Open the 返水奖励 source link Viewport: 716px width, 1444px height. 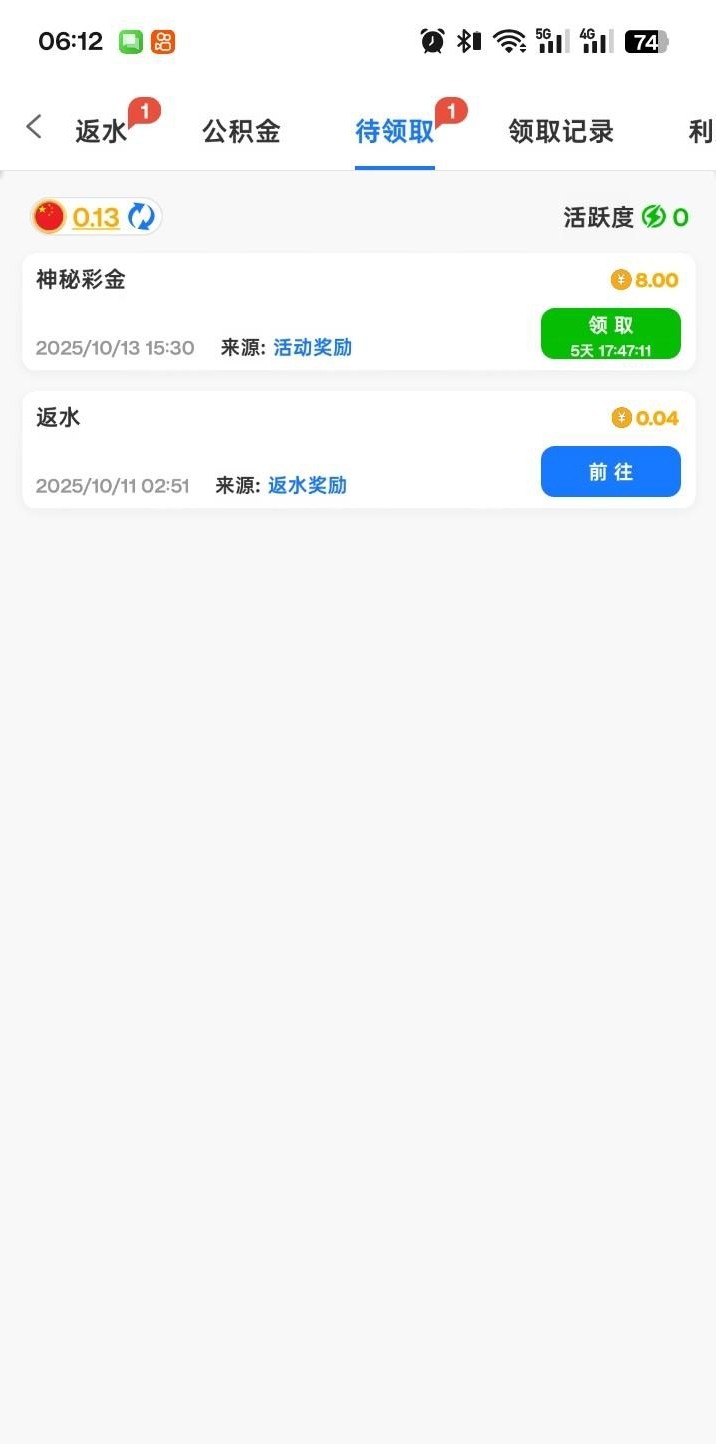[x=307, y=486]
